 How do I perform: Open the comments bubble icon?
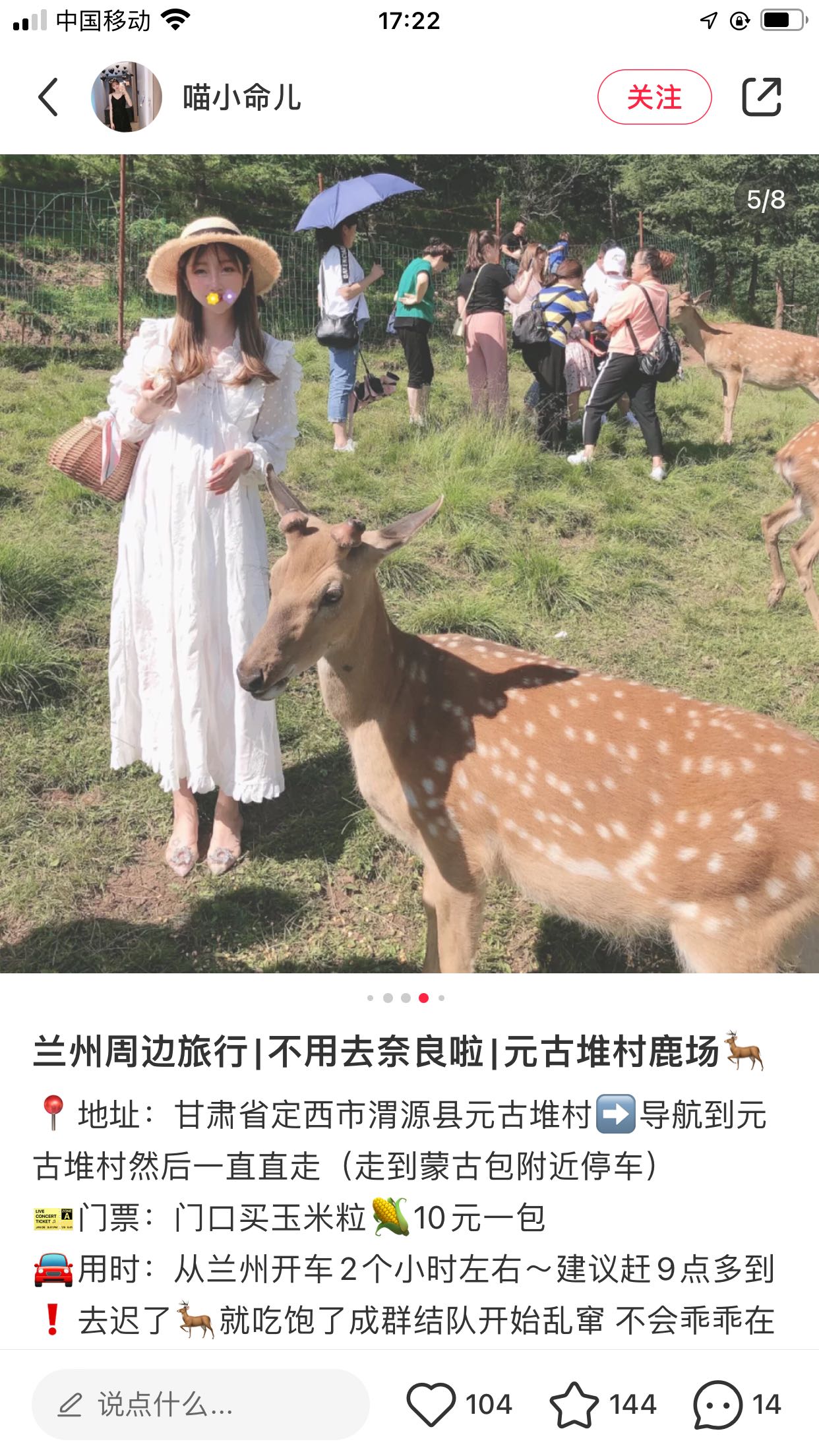point(717,1405)
